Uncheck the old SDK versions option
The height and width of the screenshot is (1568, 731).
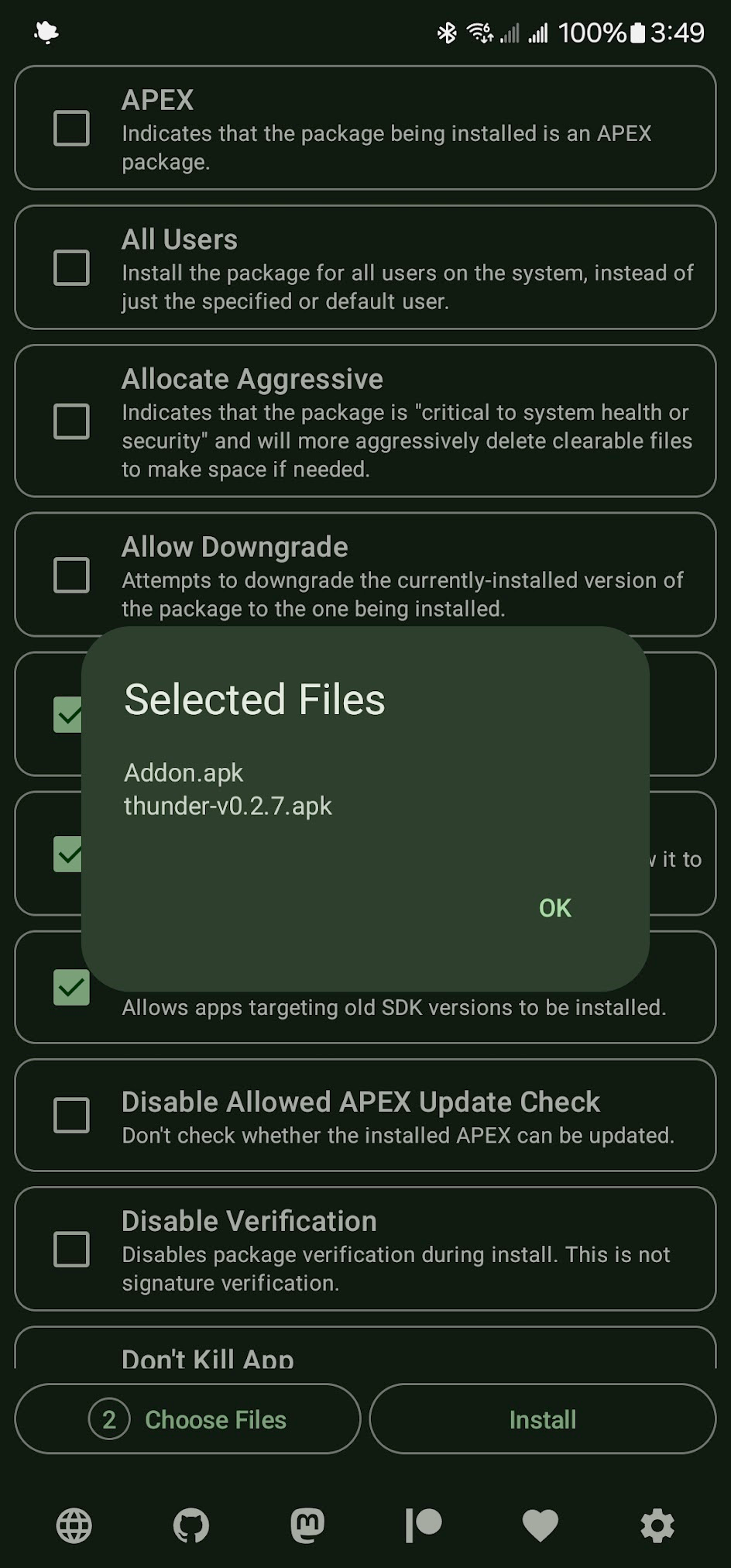71,988
